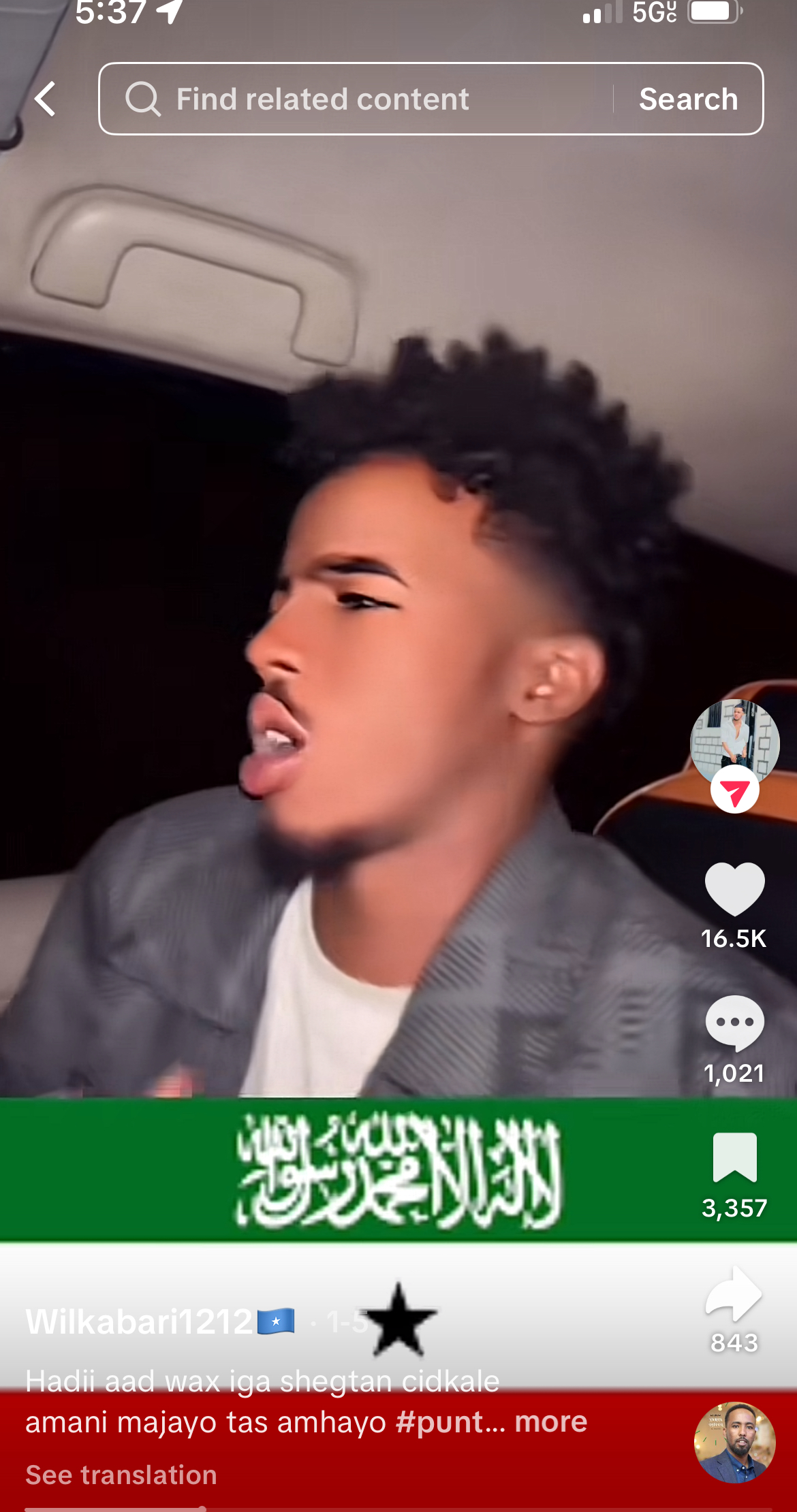Go back using the top-left arrow
797x1512 pixels.
tap(46, 99)
